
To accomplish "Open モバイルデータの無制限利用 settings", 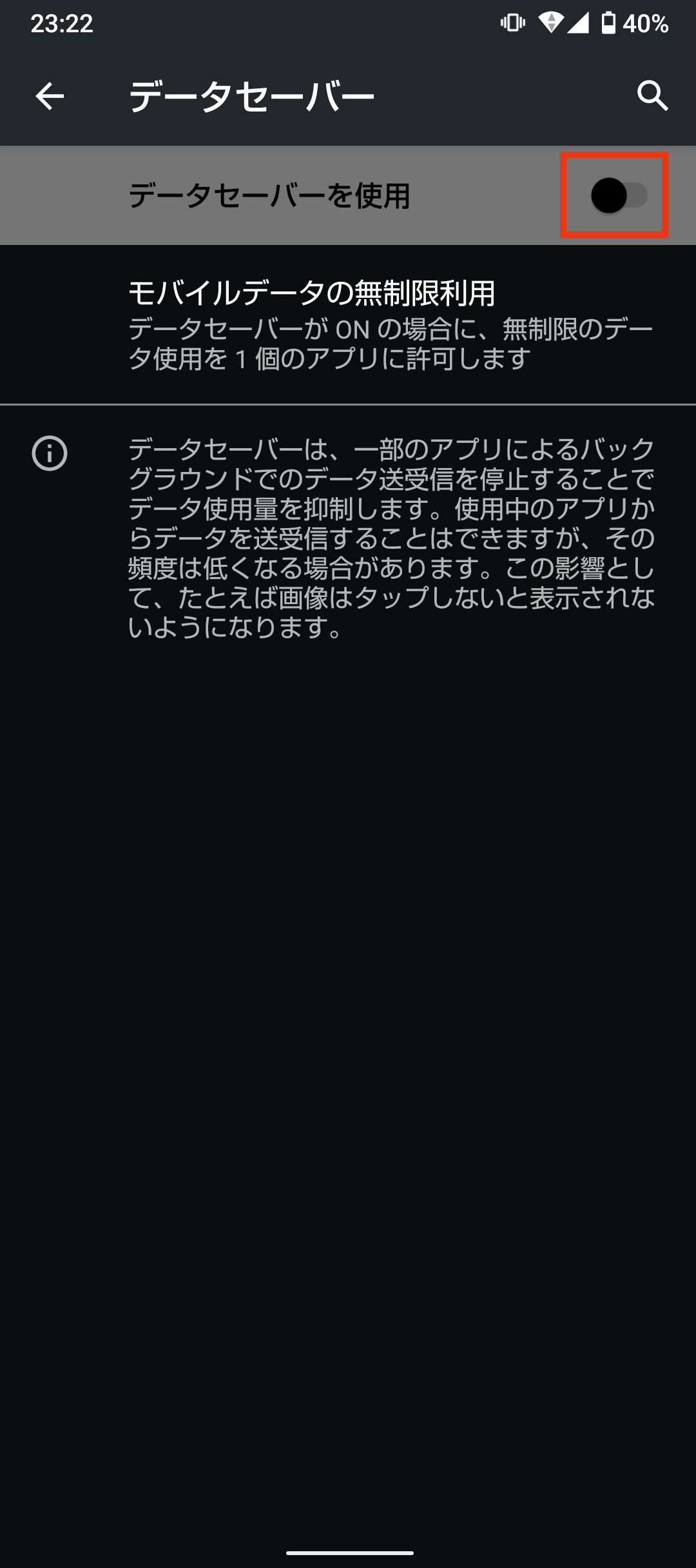I will click(x=348, y=324).
